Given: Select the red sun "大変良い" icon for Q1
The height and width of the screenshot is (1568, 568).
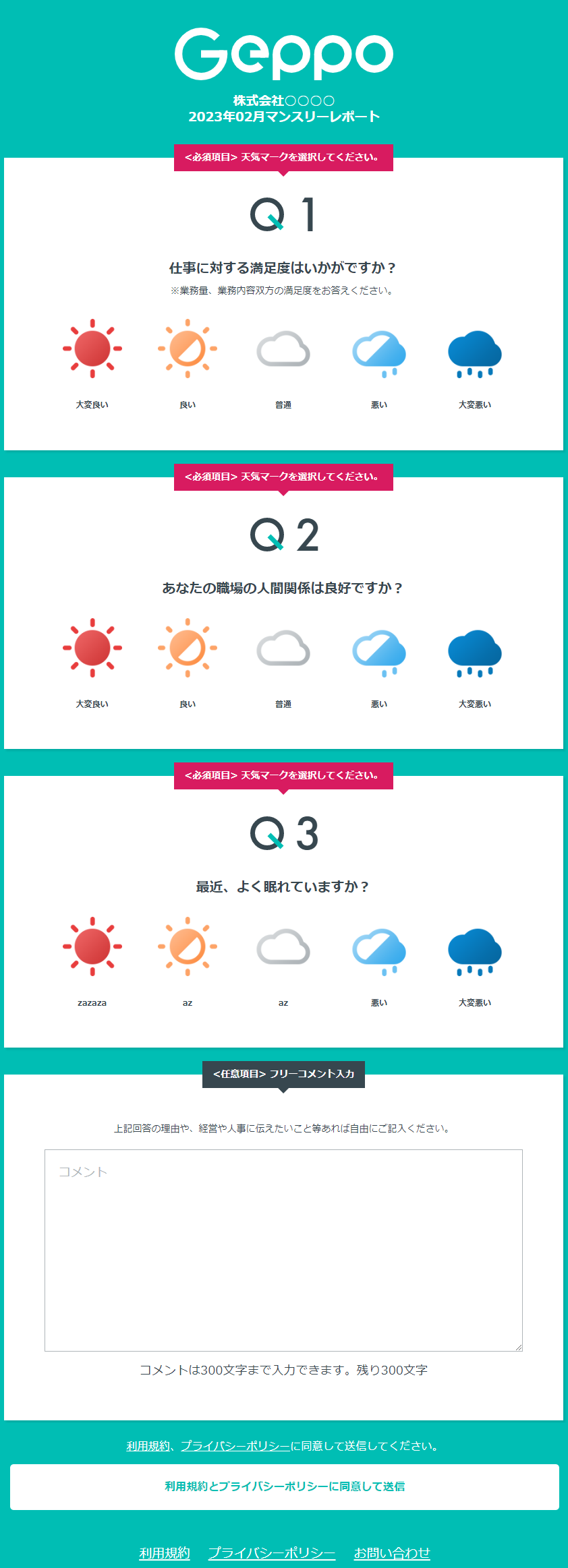Looking at the screenshot, I should click(93, 349).
